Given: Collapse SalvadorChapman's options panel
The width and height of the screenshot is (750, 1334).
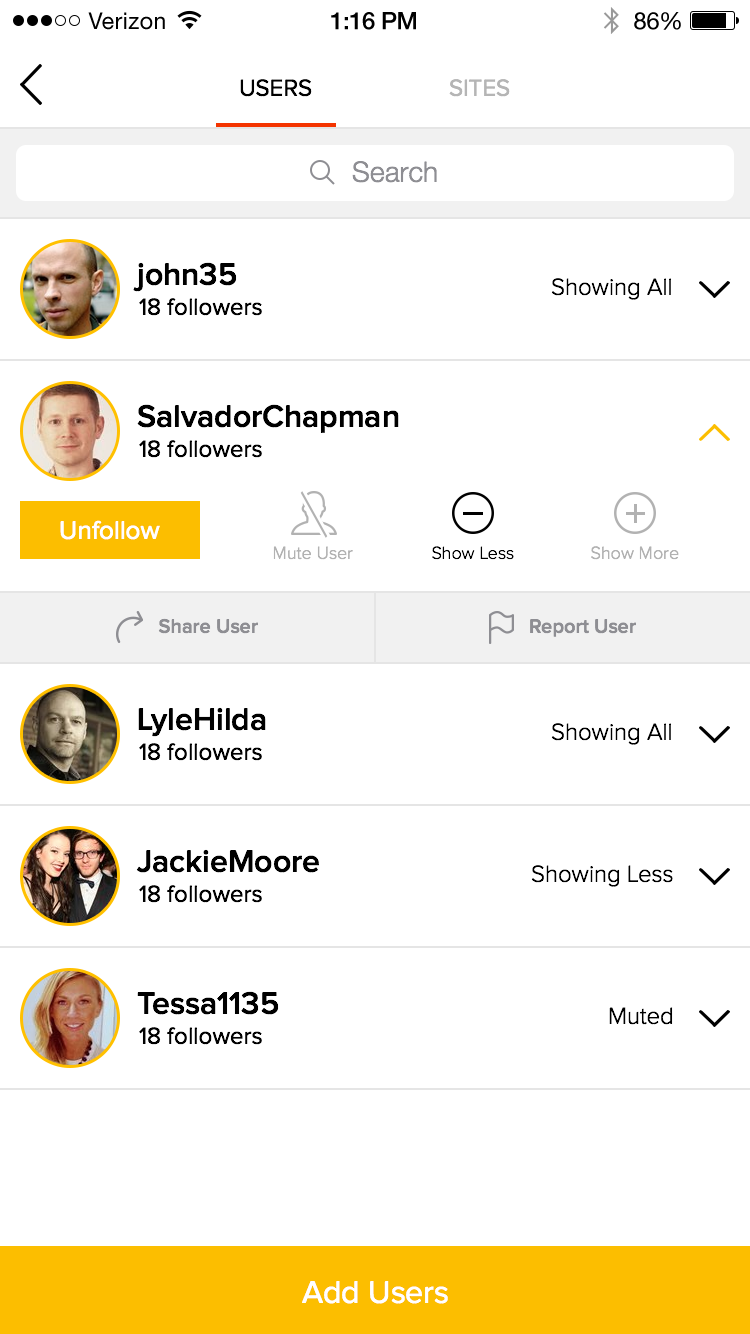Looking at the screenshot, I should pos(714,433).
